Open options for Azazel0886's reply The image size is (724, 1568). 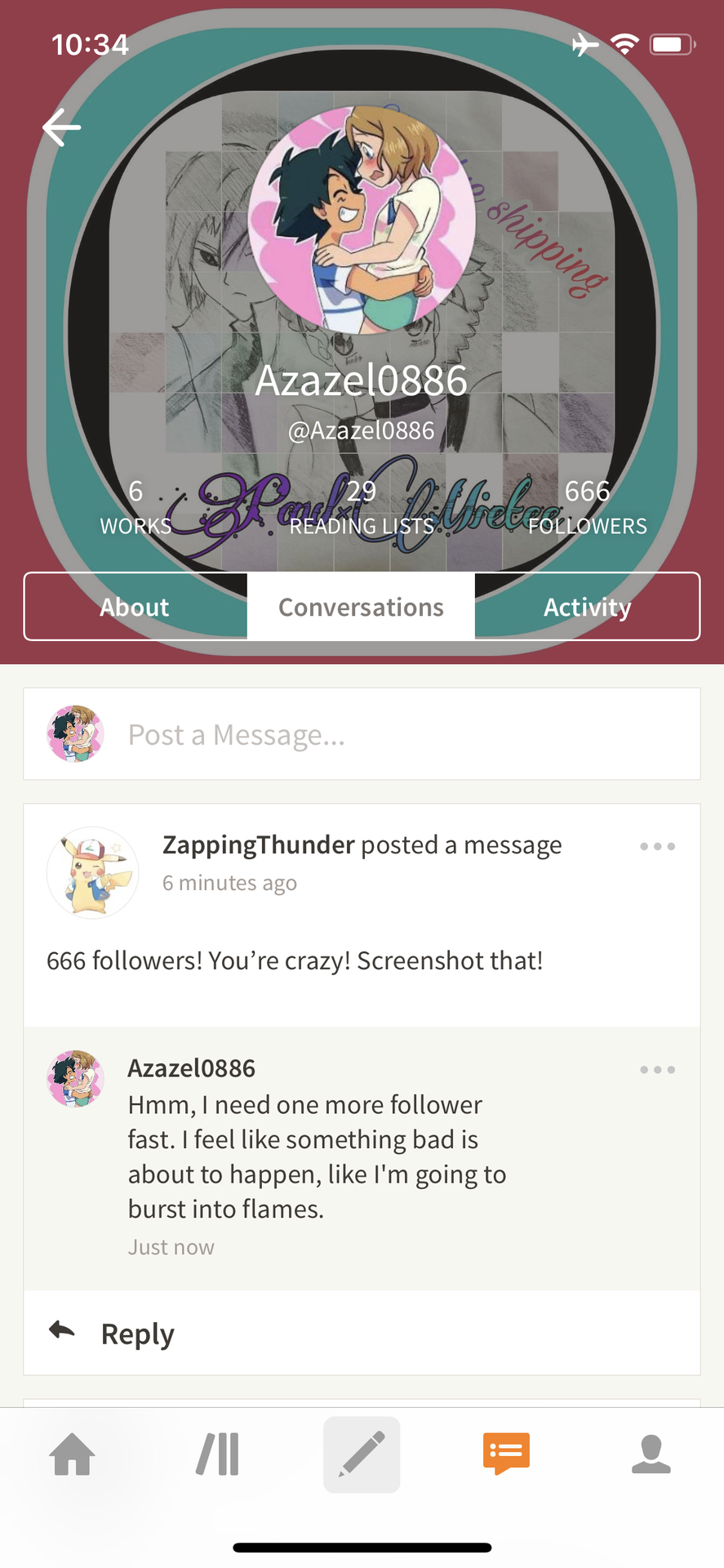[657, 1069]
